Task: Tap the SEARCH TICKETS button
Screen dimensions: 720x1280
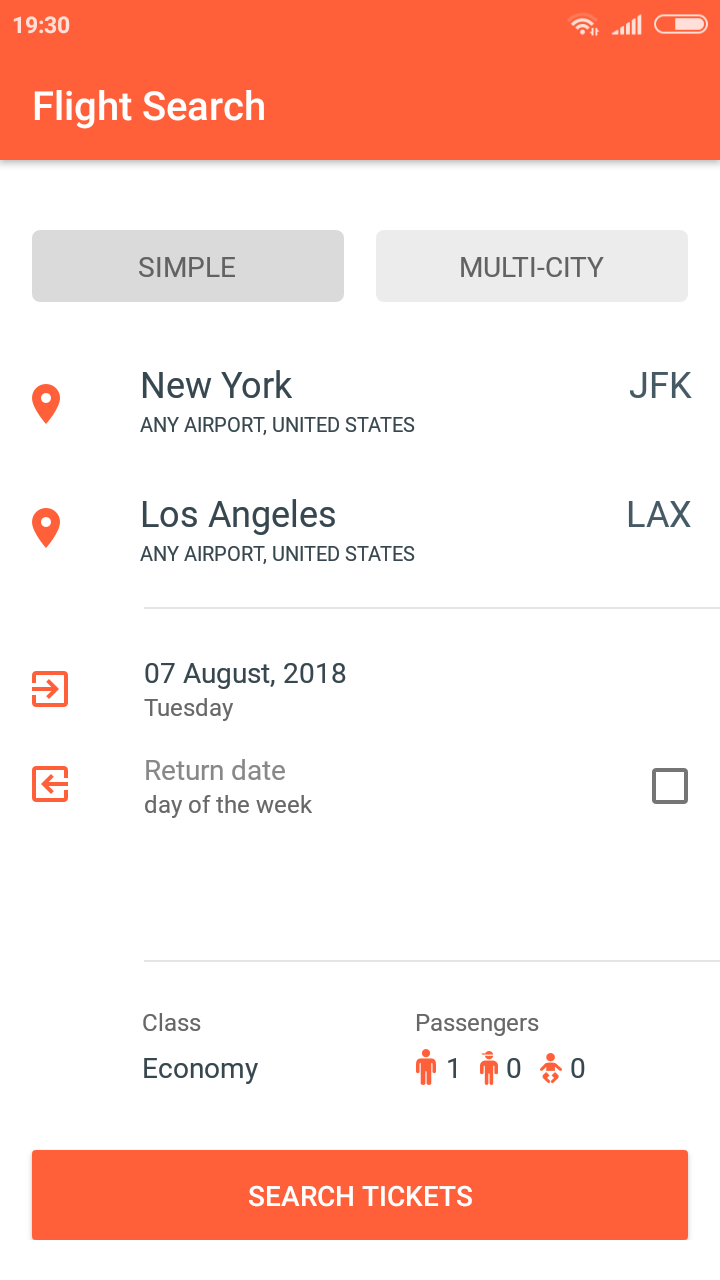Action: [360, 1195]
